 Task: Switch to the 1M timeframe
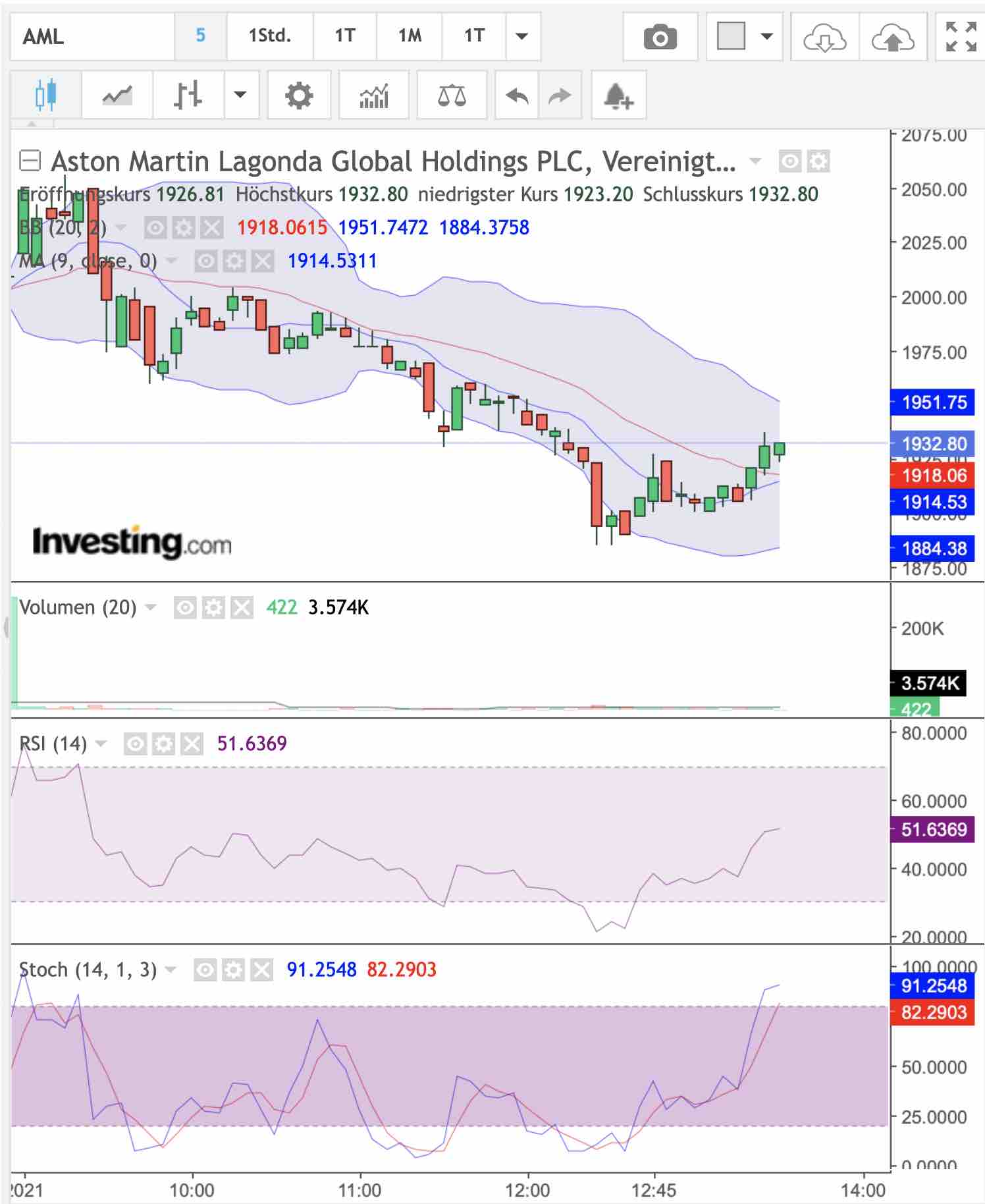point(410,36)
